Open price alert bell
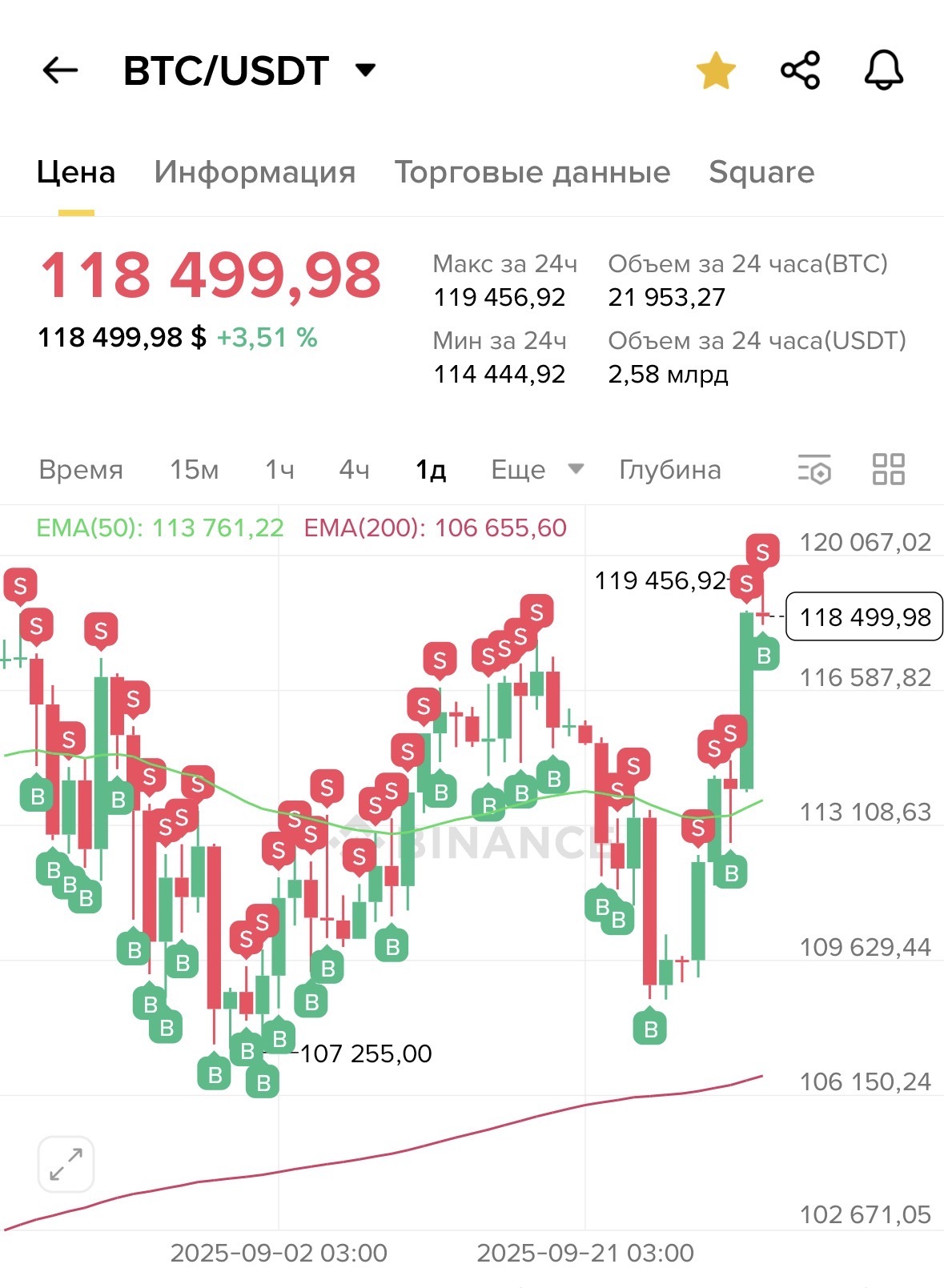 click(x=884, y=70)
